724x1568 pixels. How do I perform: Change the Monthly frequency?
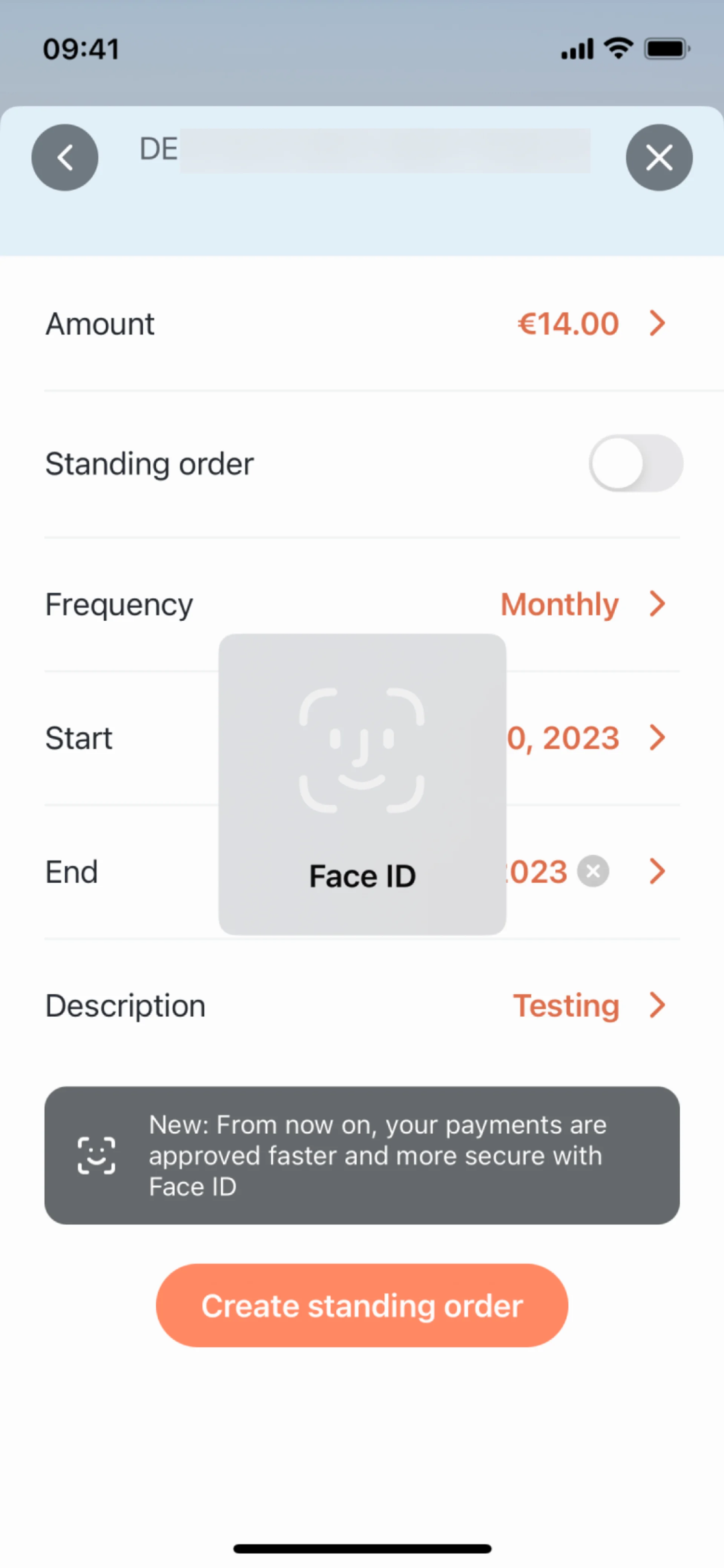click(559, 604)
